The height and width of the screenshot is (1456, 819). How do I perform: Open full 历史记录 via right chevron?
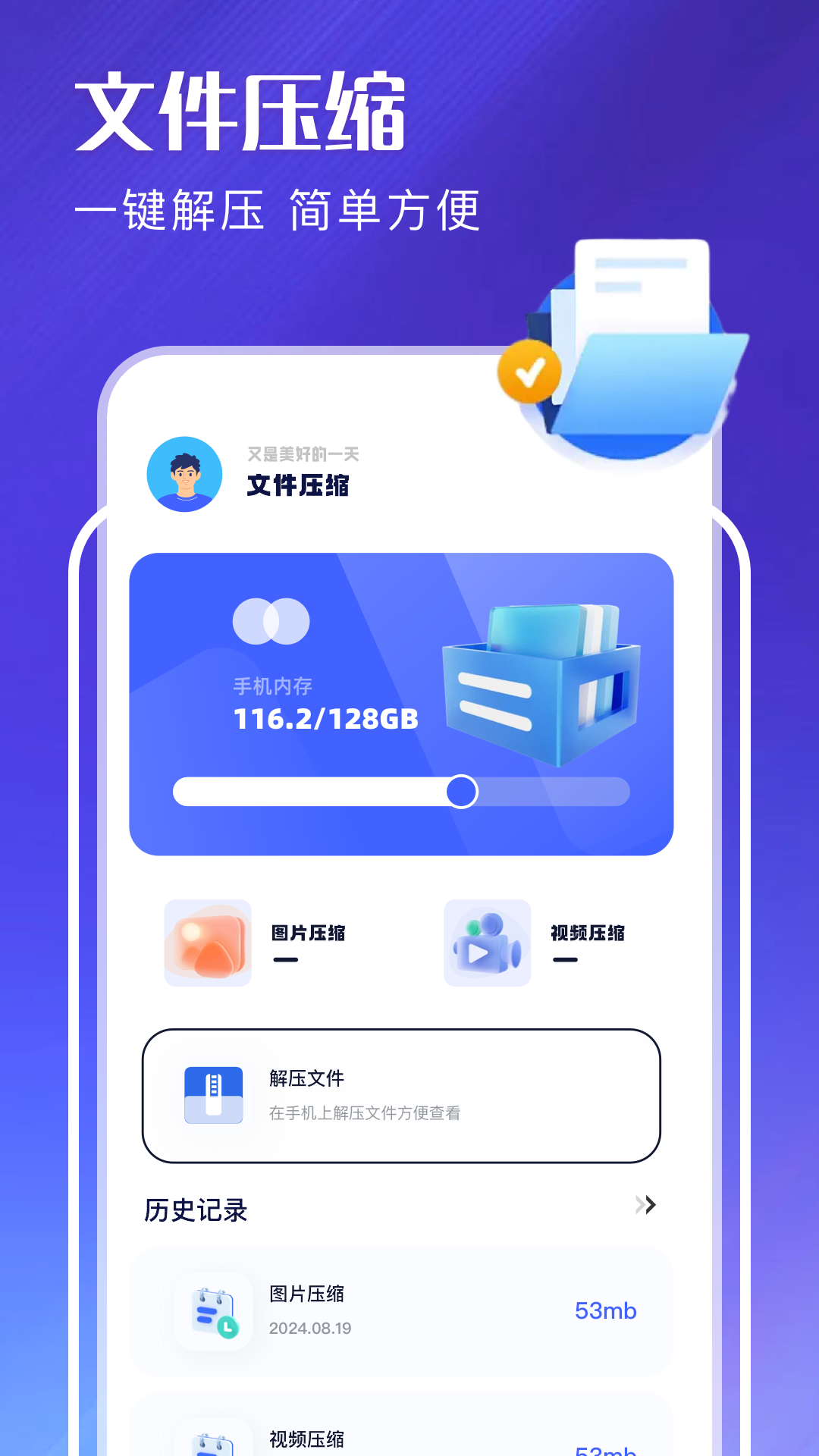[x=646, y=1206]
